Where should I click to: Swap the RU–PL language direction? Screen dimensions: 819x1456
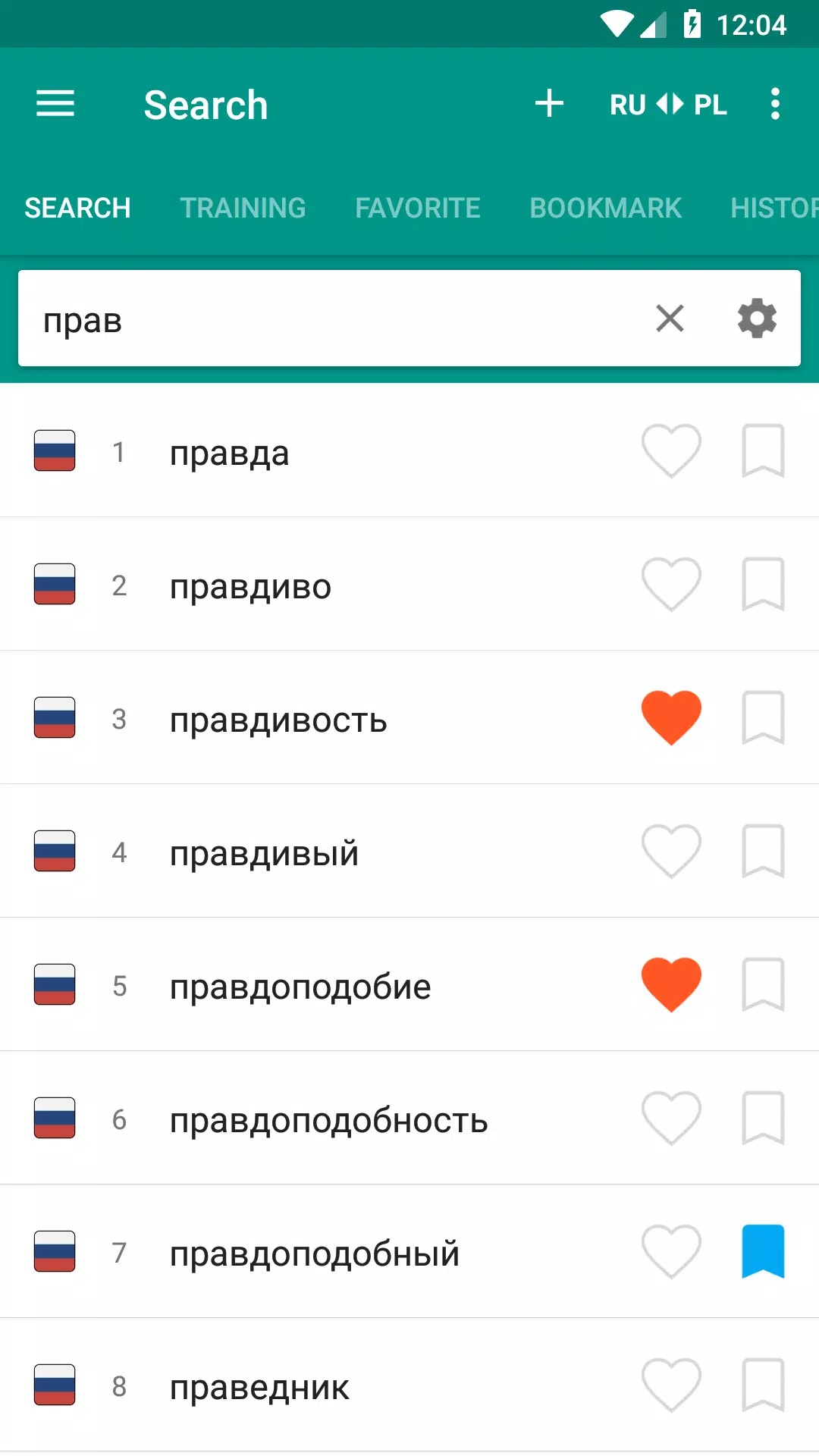click(x=668, y=104)
